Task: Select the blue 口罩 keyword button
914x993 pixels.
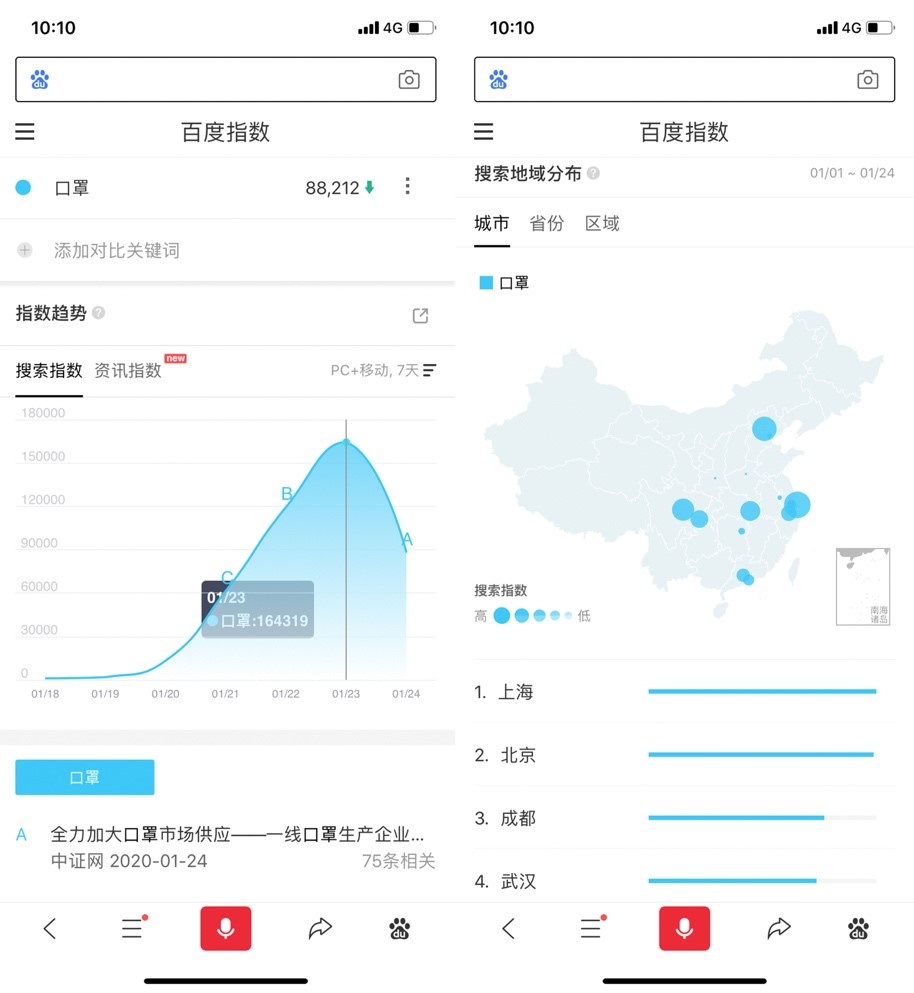Action: pos(85,778)
